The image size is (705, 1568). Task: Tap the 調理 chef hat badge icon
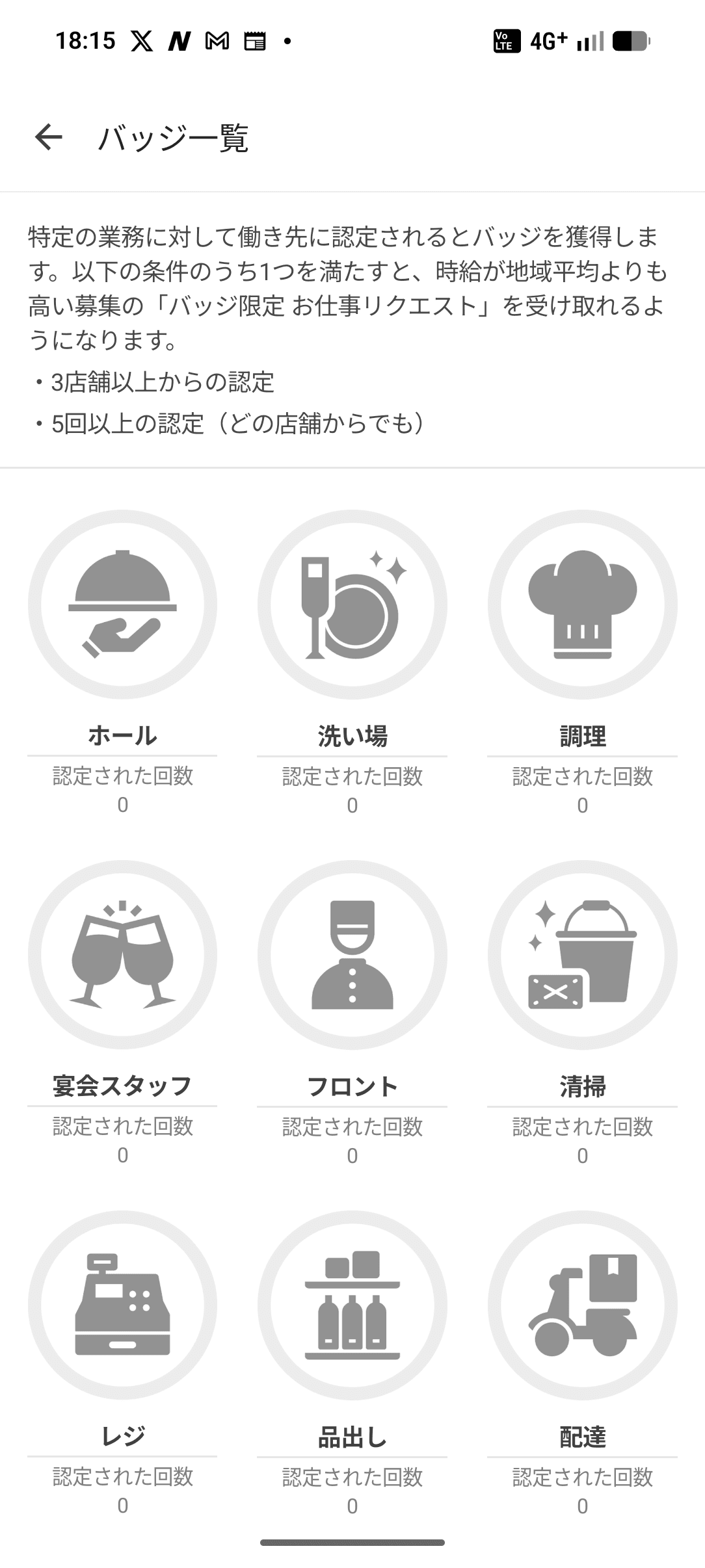coord(582,605)
